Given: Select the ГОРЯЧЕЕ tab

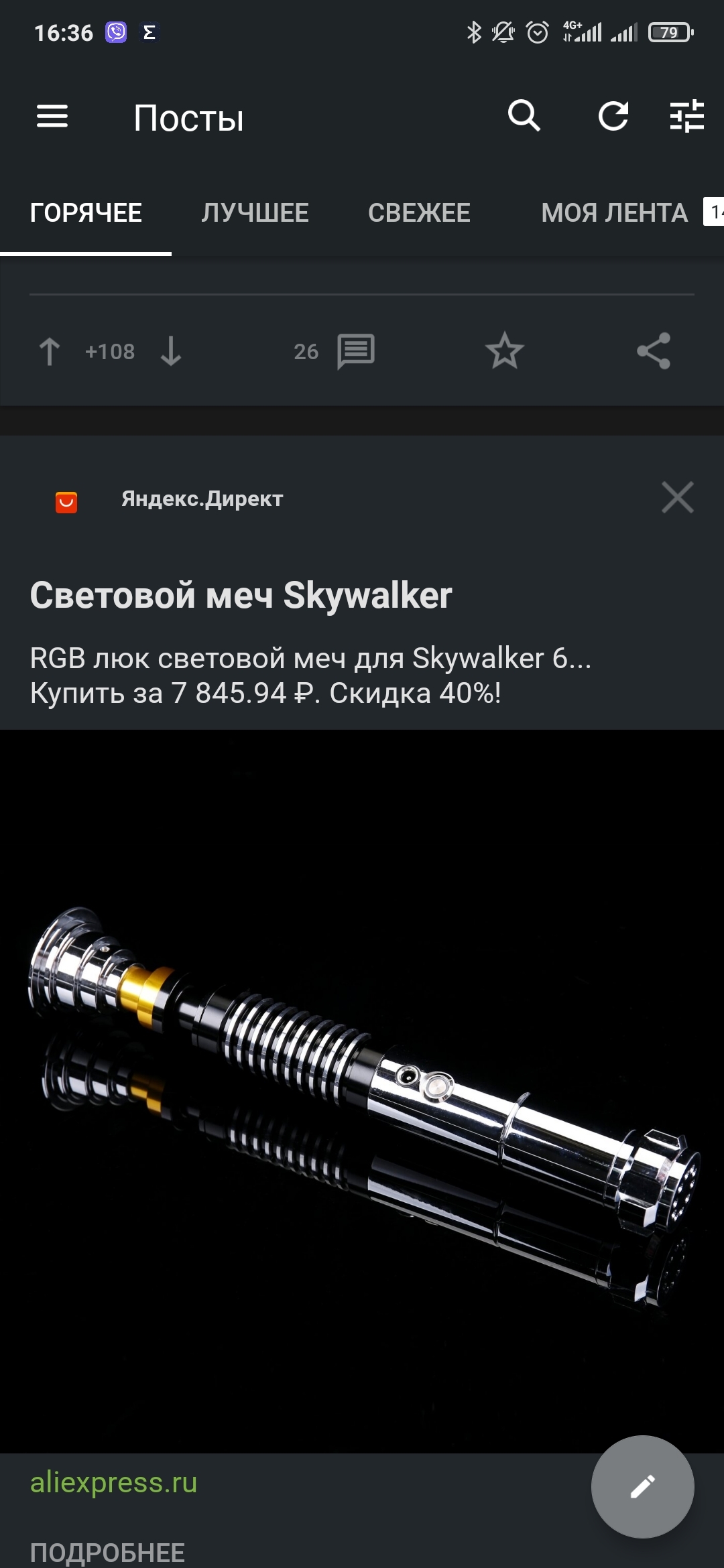Looking at the screenshot, I should (86, 213).
